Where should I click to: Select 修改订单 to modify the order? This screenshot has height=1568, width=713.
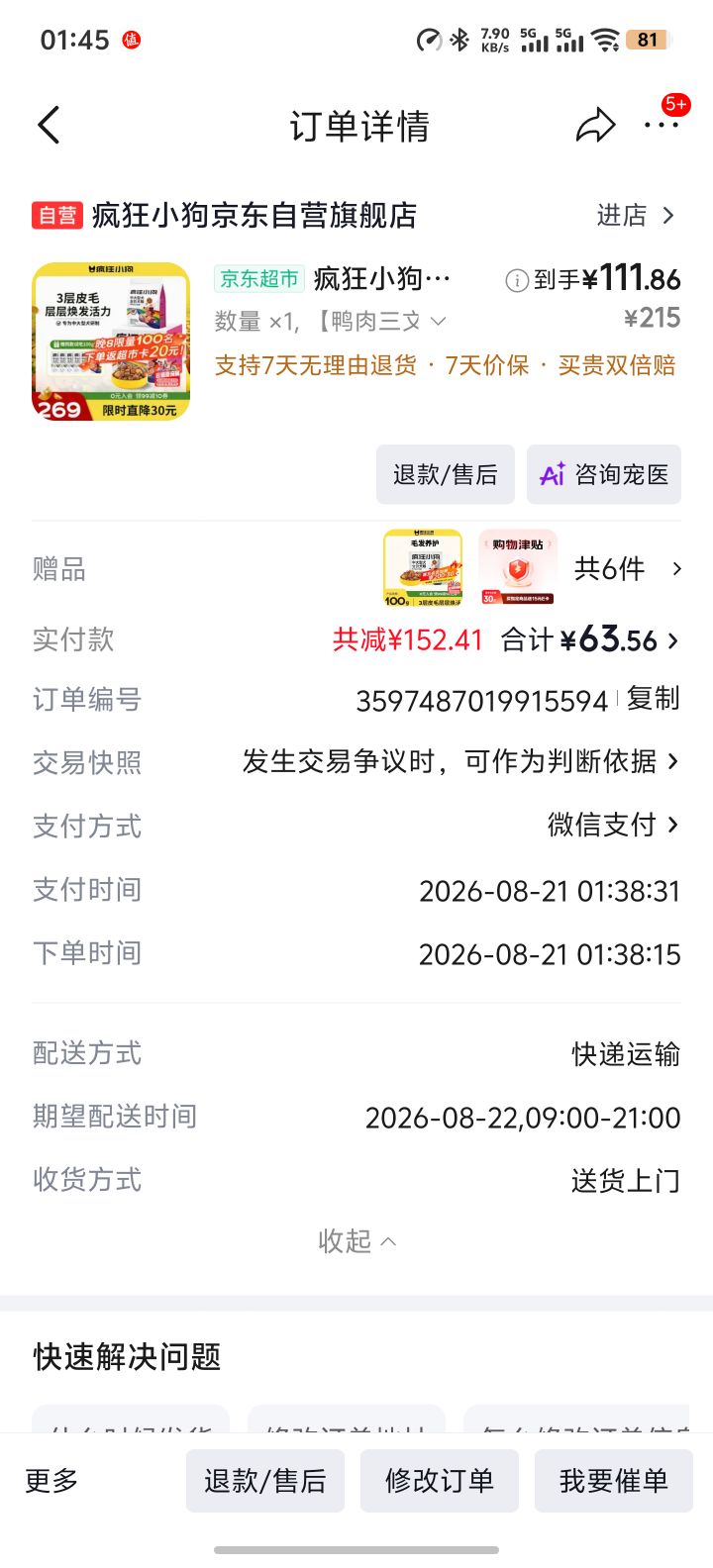440,1481
